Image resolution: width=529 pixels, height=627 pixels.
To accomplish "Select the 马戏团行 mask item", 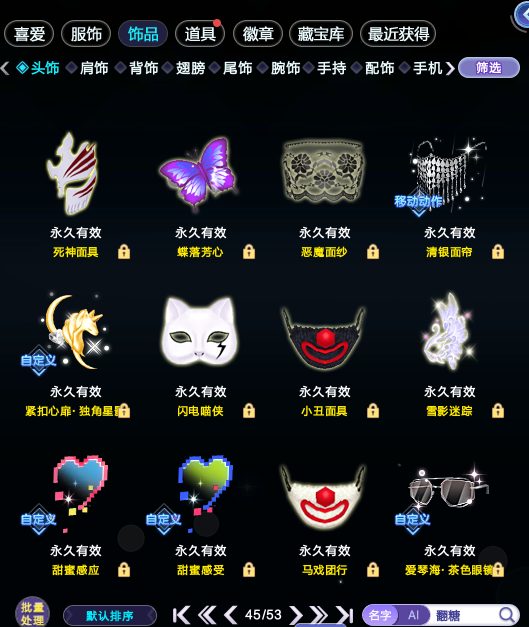I will 323,496.
